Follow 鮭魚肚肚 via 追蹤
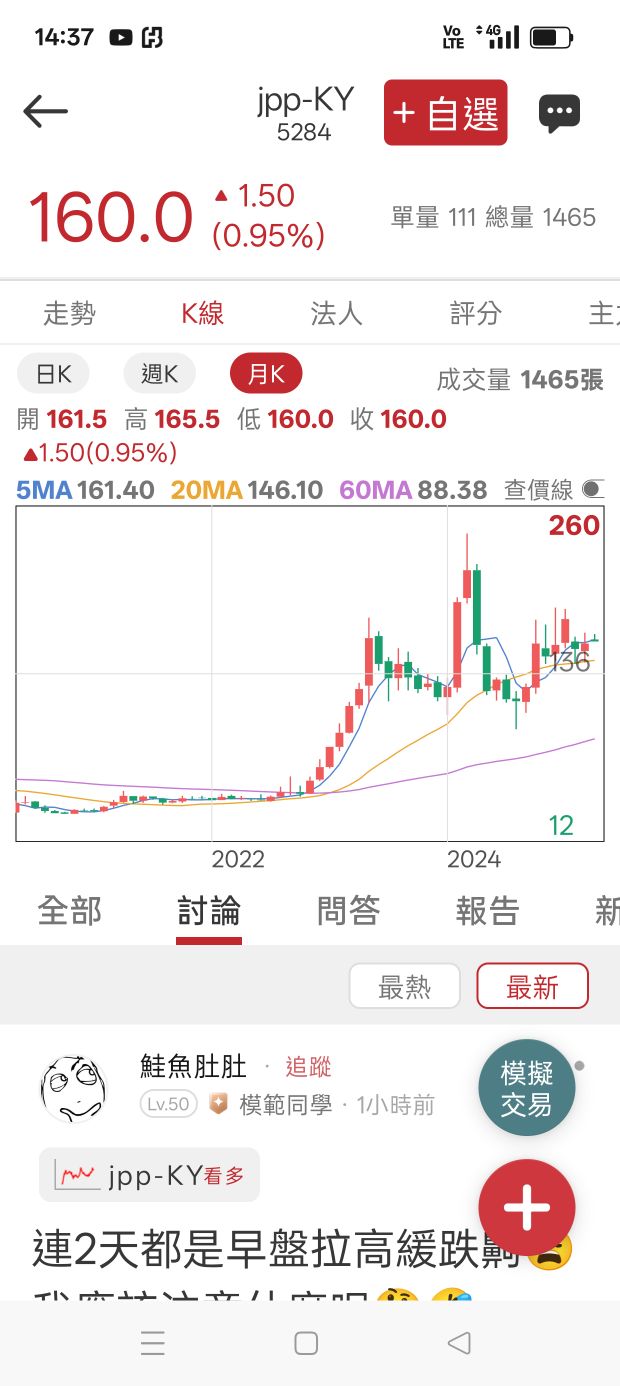620x1386 pixels. [308, 1067]
